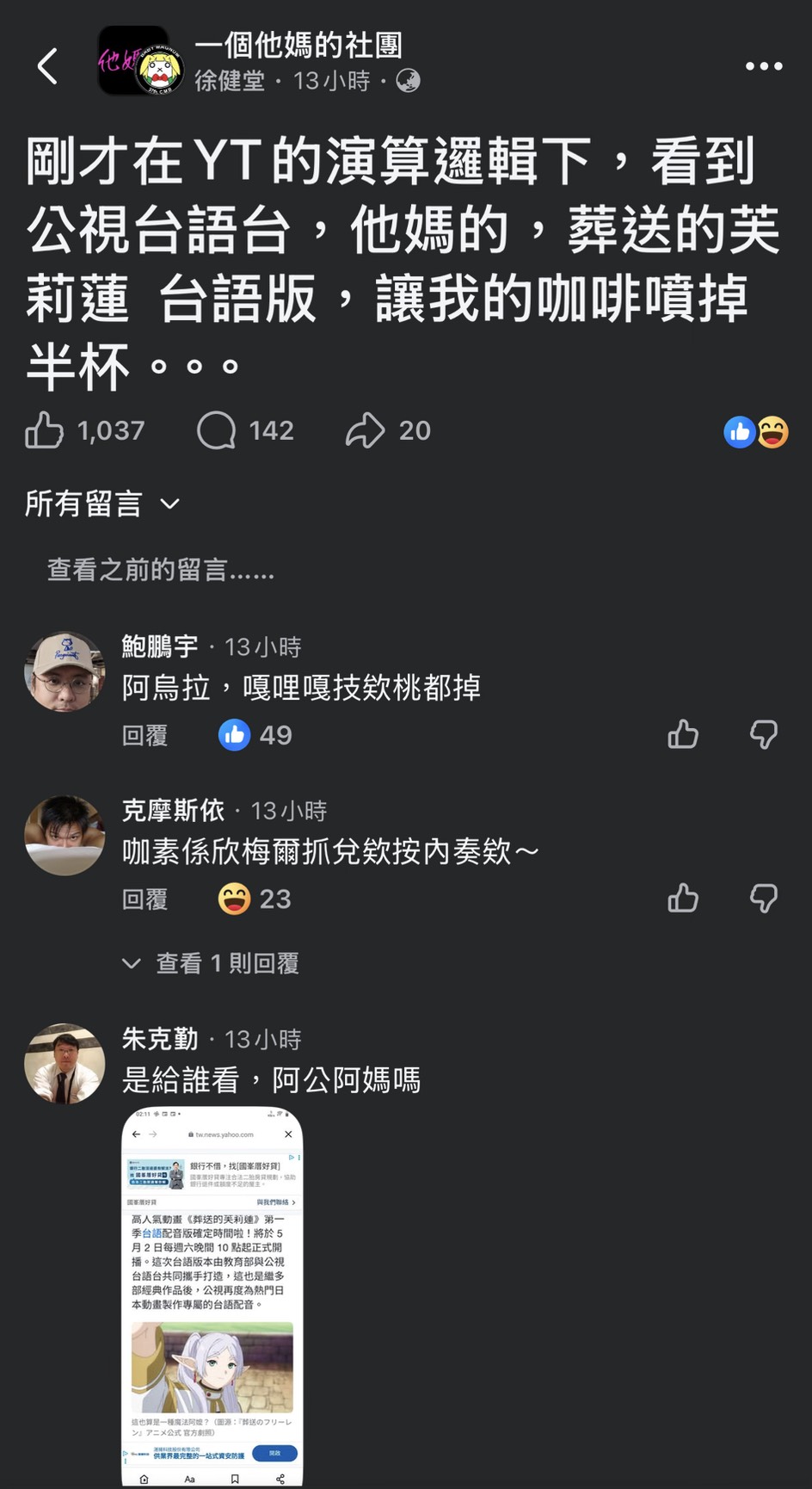The image size is (812, 1489).
Task: Give a thumbs up to 鮑鵬宇's comment
Action: (x=683, y=734)
